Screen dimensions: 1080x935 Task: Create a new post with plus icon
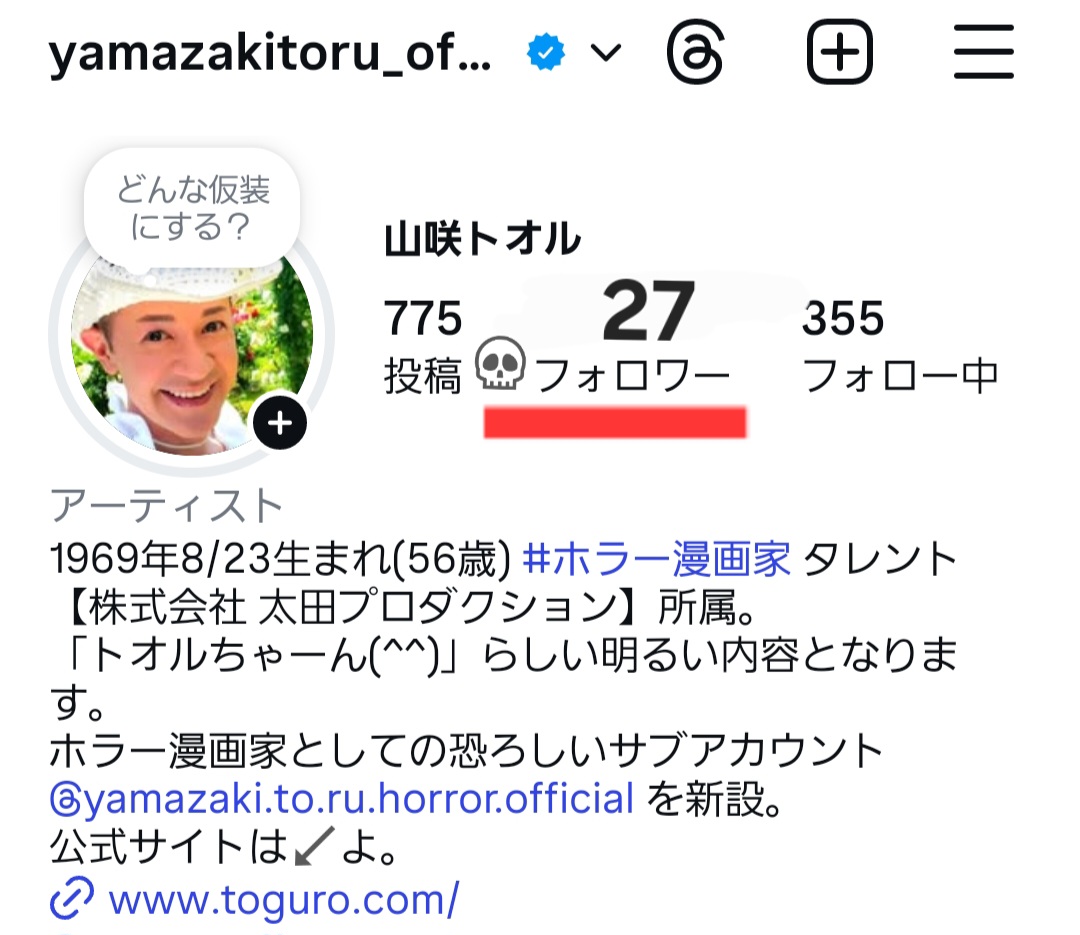click(x=840, y=52)
